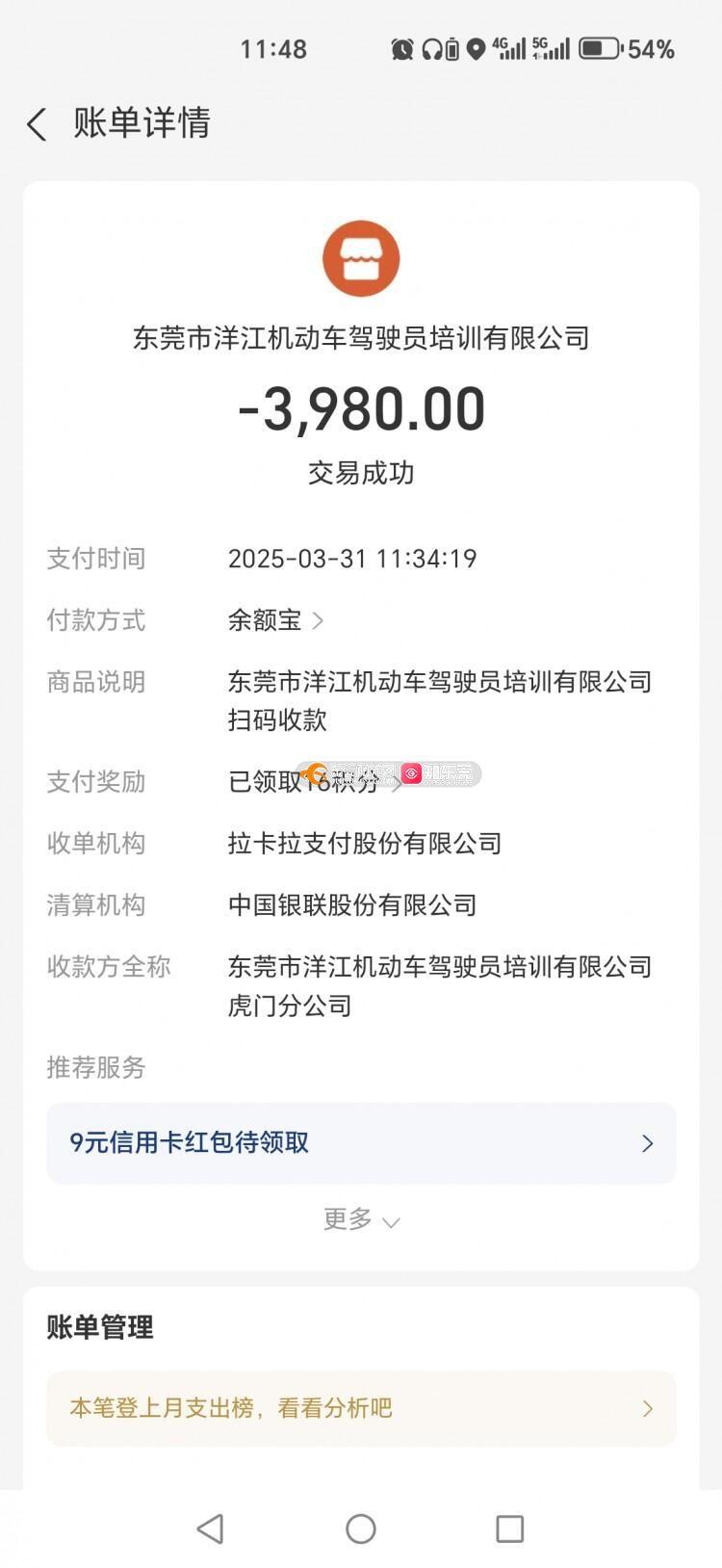Image resolution: width=722 pixels, height=1568 pixels.
Task: Open the system recent apps view
Action: click(x=509, y=1529)
